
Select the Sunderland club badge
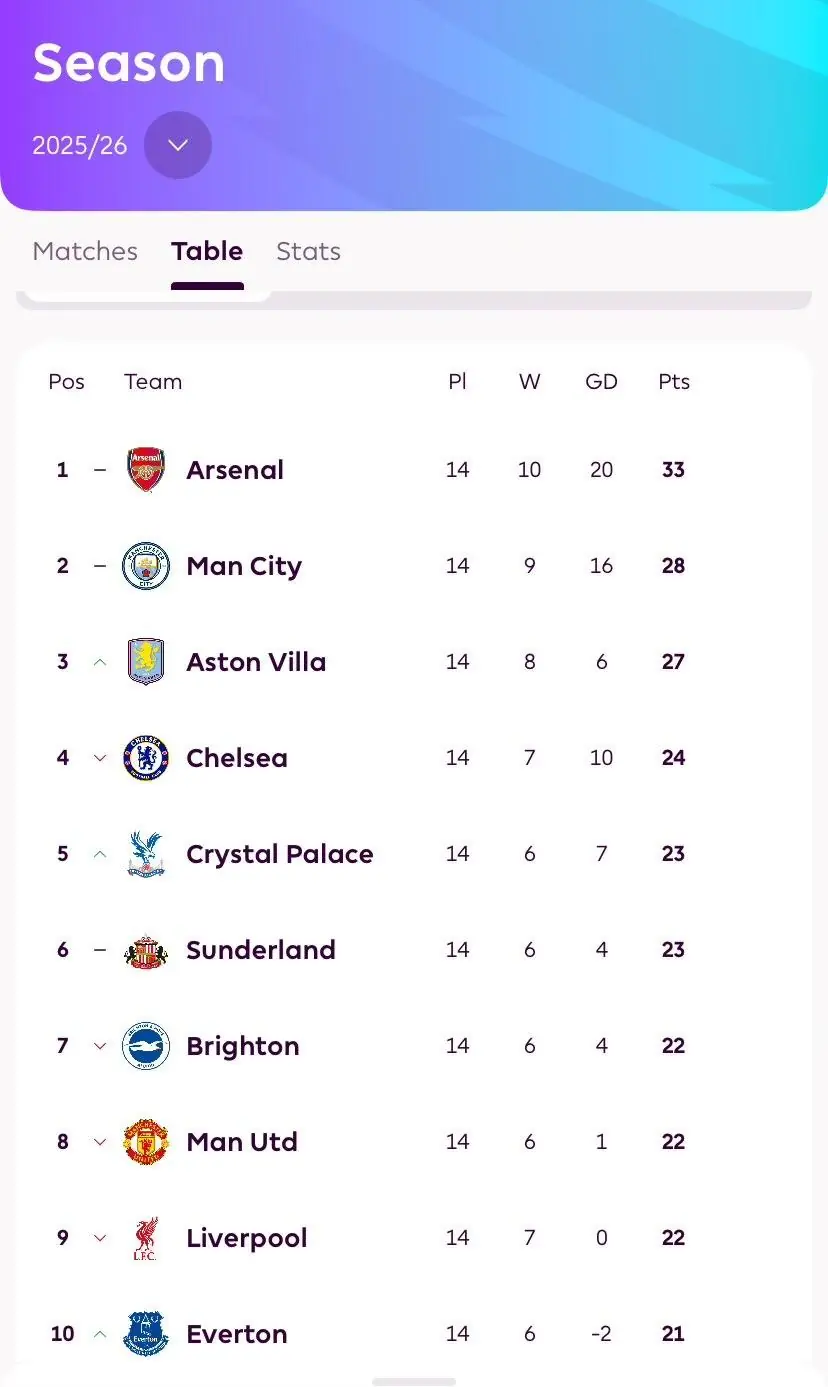[145, 949]
